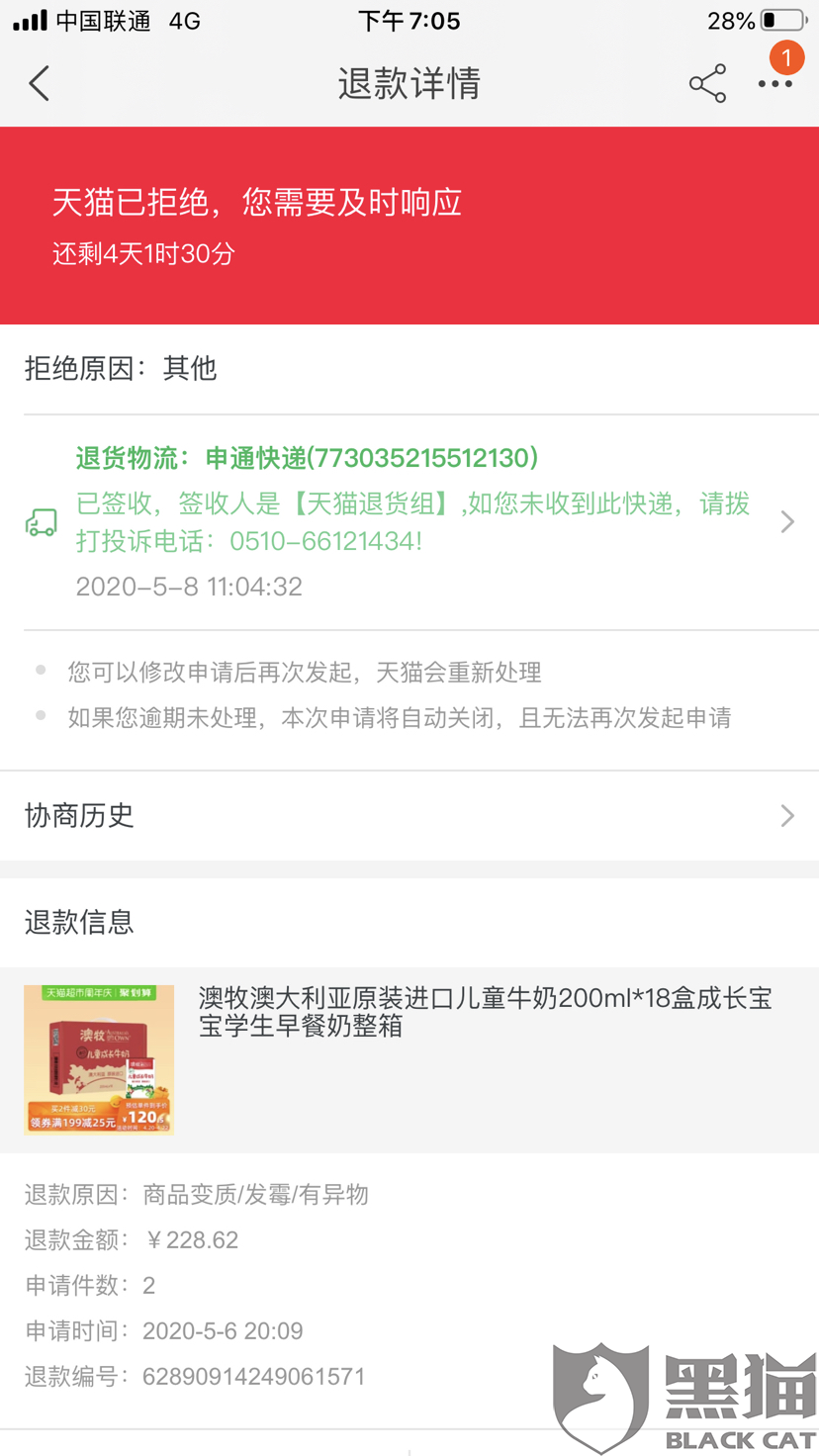Viewport: 819px width, 1456px height.
Task: Share this refund details page
Action: pyautogui.click(x=707, y=83)
